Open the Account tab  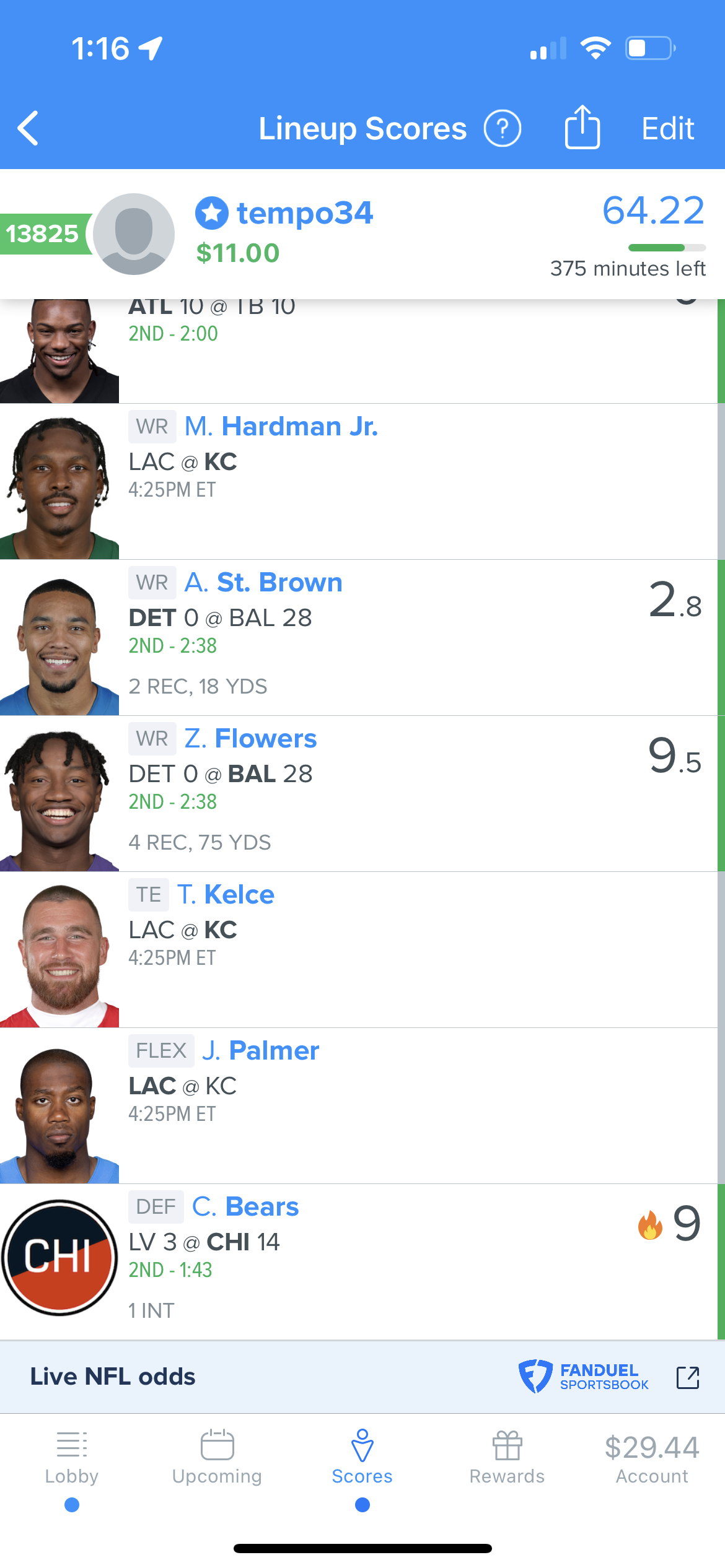(x=652, y=1458)
